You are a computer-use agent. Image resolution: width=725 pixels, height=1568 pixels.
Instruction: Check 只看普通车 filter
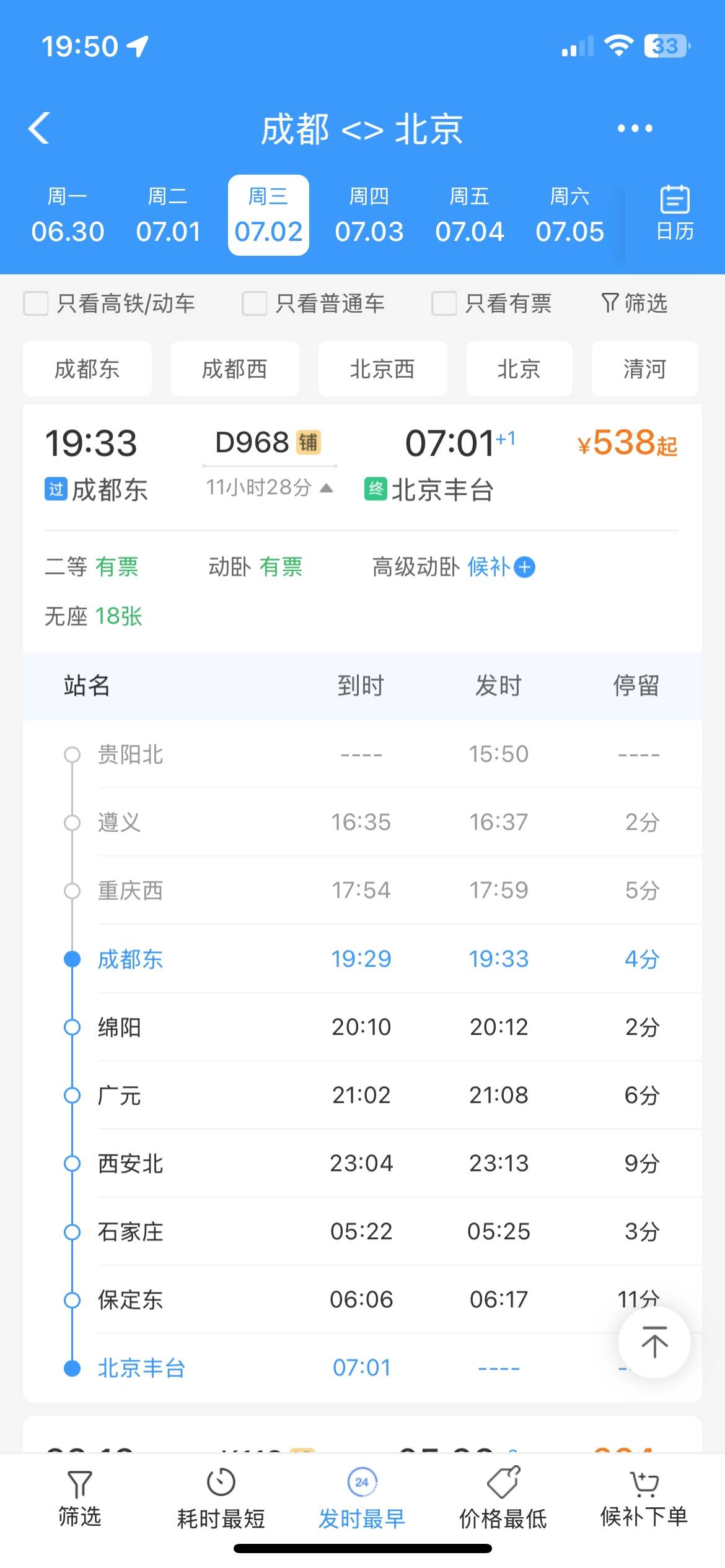coord(254,303)
